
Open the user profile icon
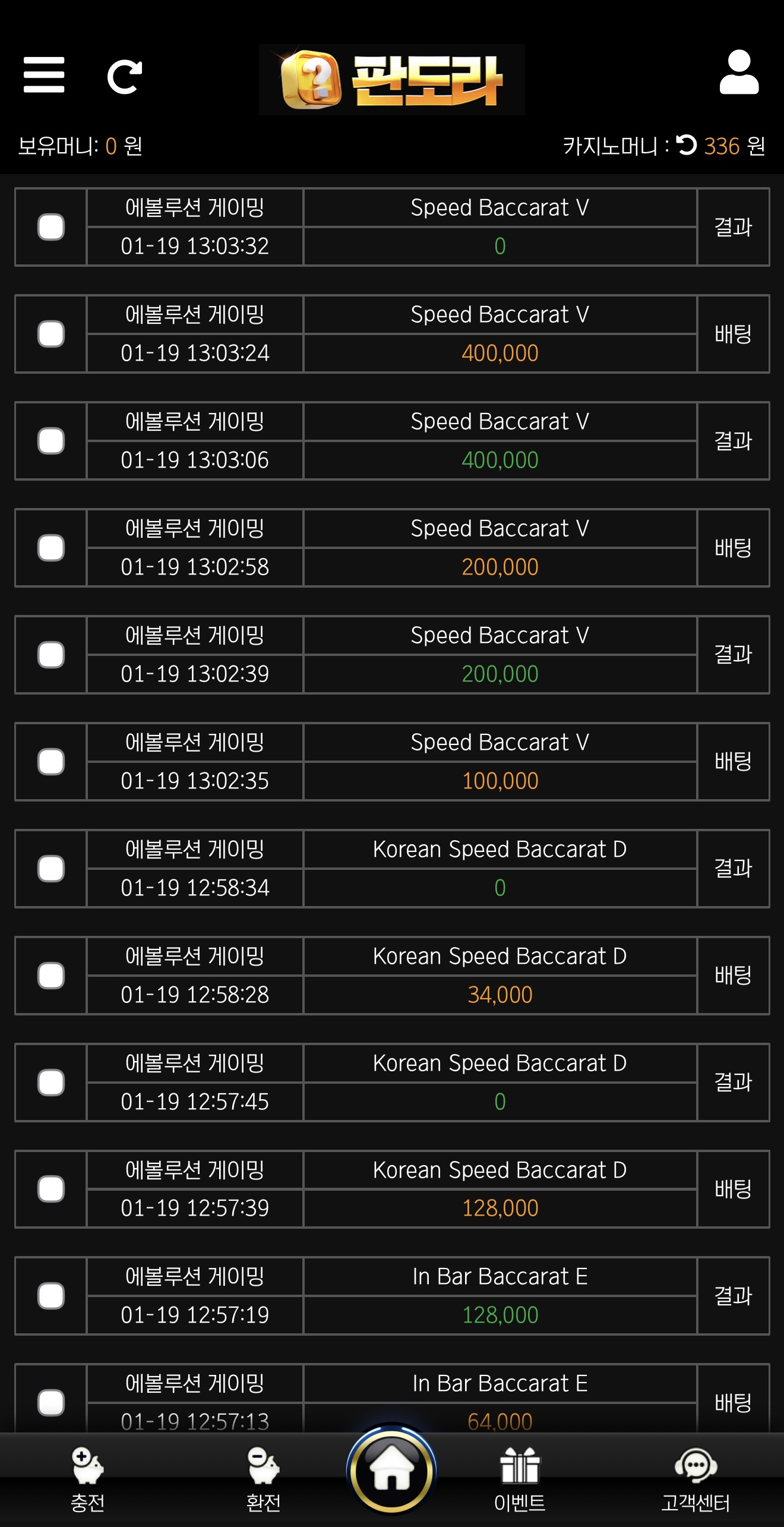(x=739, y=73)
